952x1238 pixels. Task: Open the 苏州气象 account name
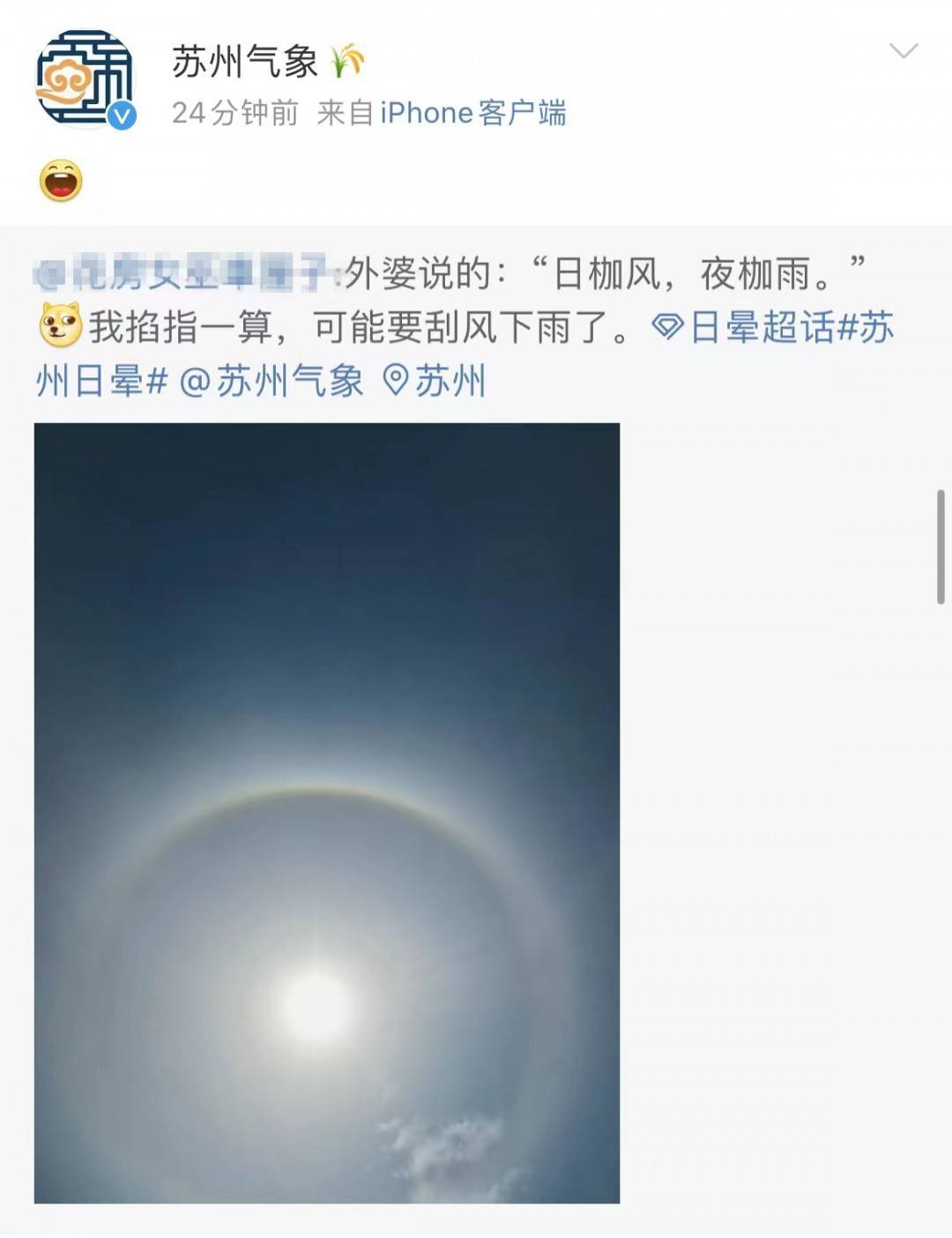click(x=244, y=63)
